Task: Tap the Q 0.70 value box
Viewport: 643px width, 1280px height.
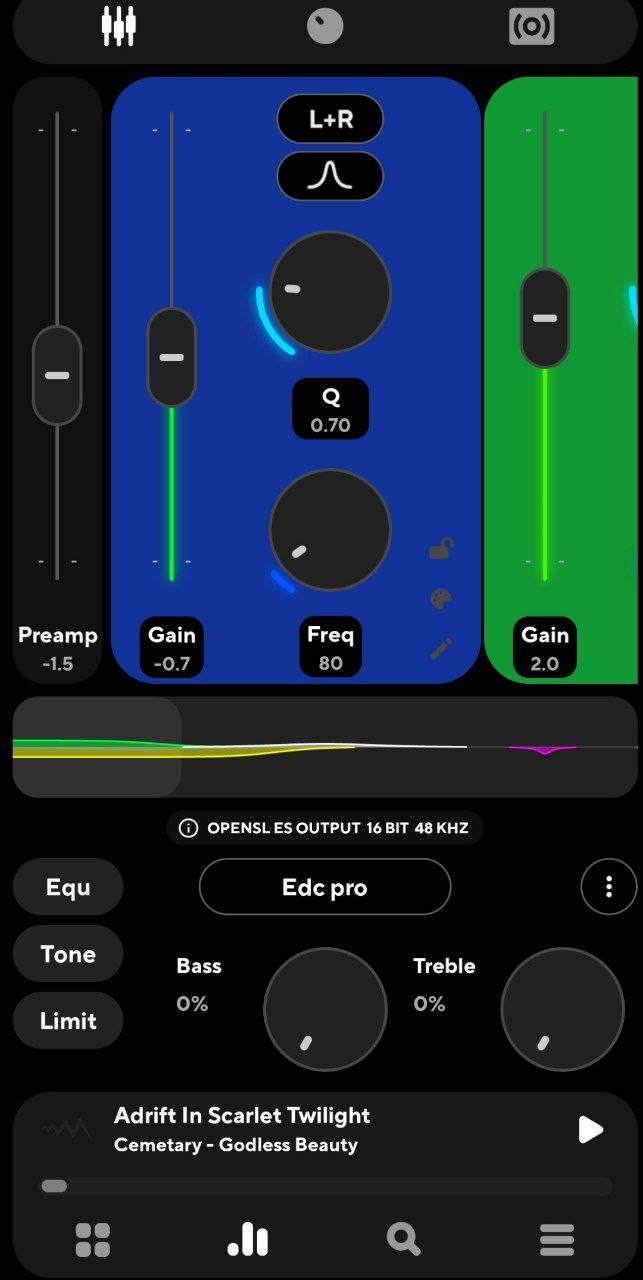Action: pyautogui.click(x=330, y=409)
